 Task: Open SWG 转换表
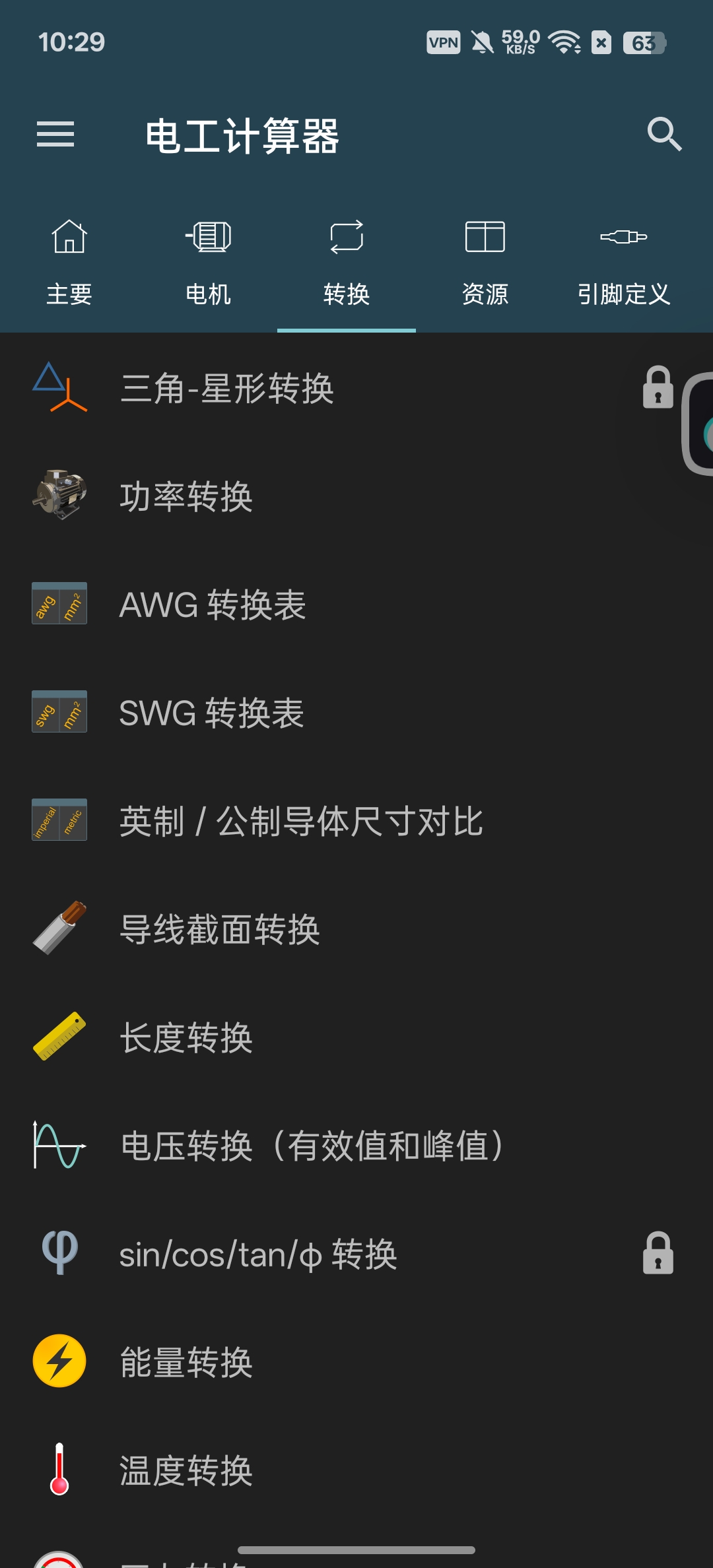[356, 713]
